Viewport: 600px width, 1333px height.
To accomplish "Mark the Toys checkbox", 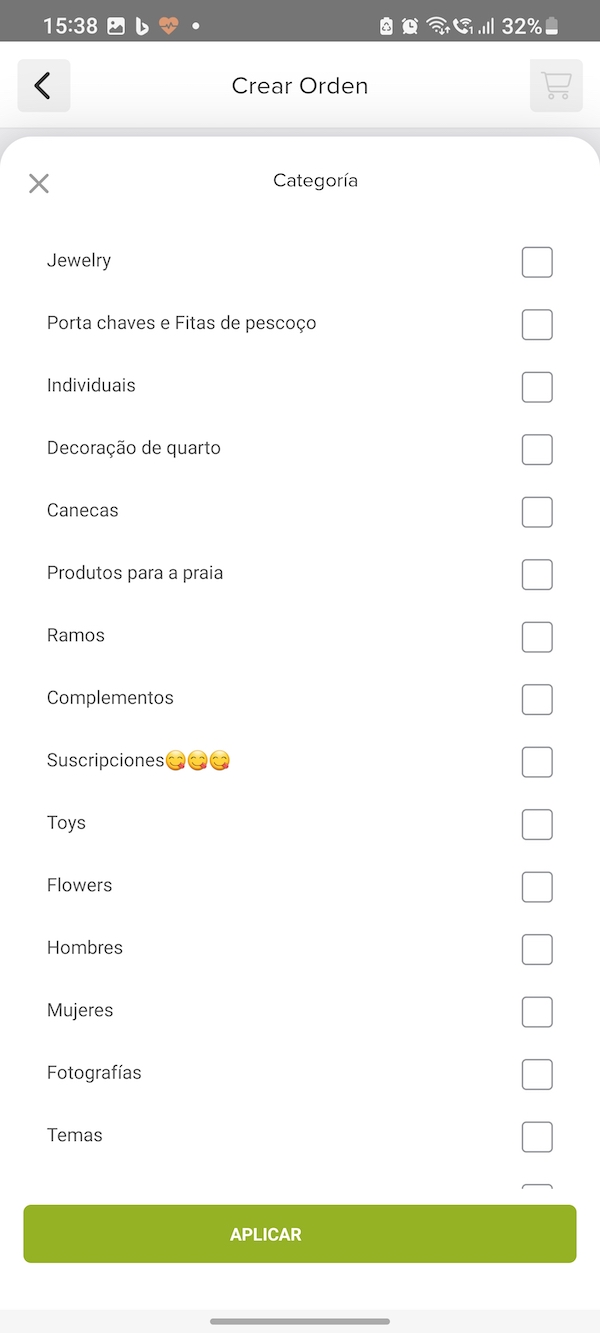I will [x=537, y=824].
